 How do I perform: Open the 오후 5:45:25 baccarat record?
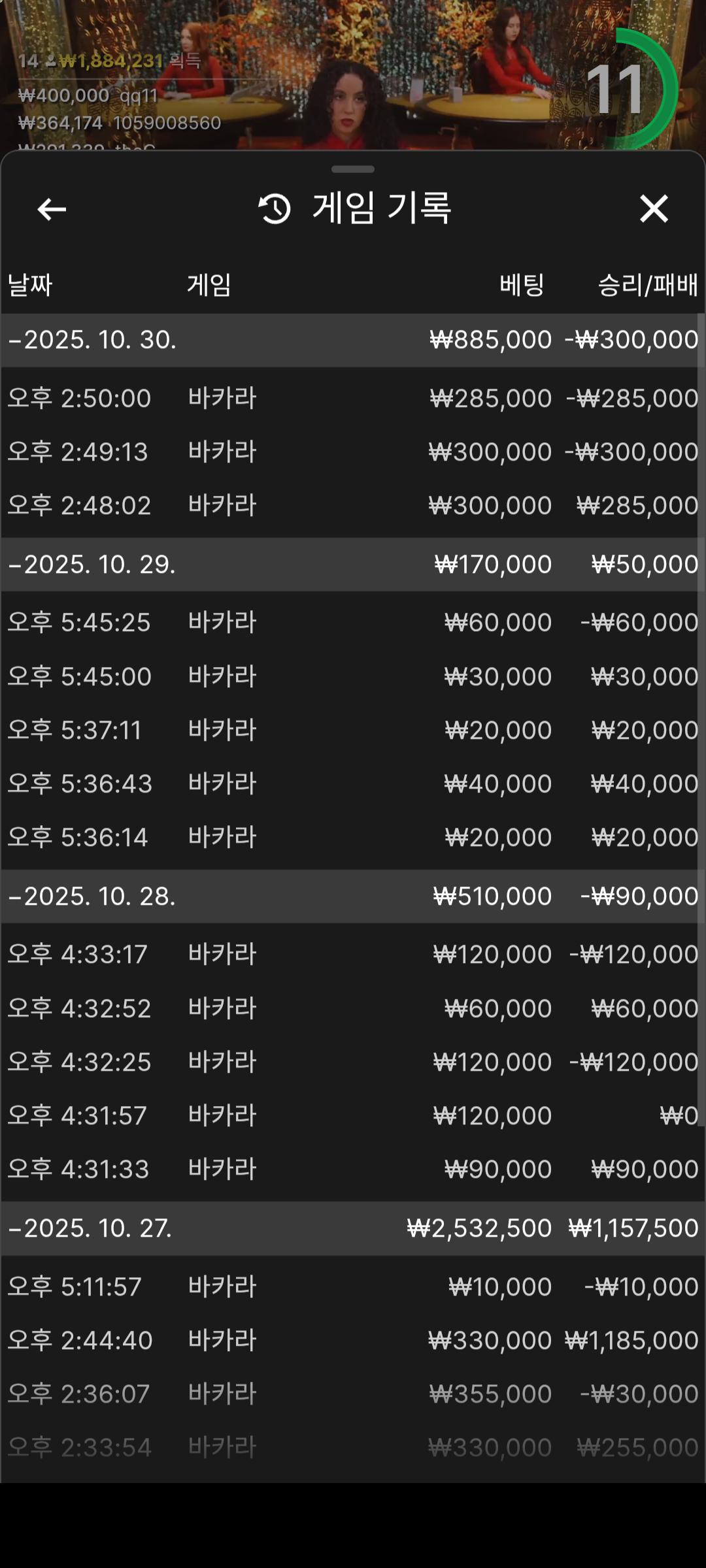(353, 623)
